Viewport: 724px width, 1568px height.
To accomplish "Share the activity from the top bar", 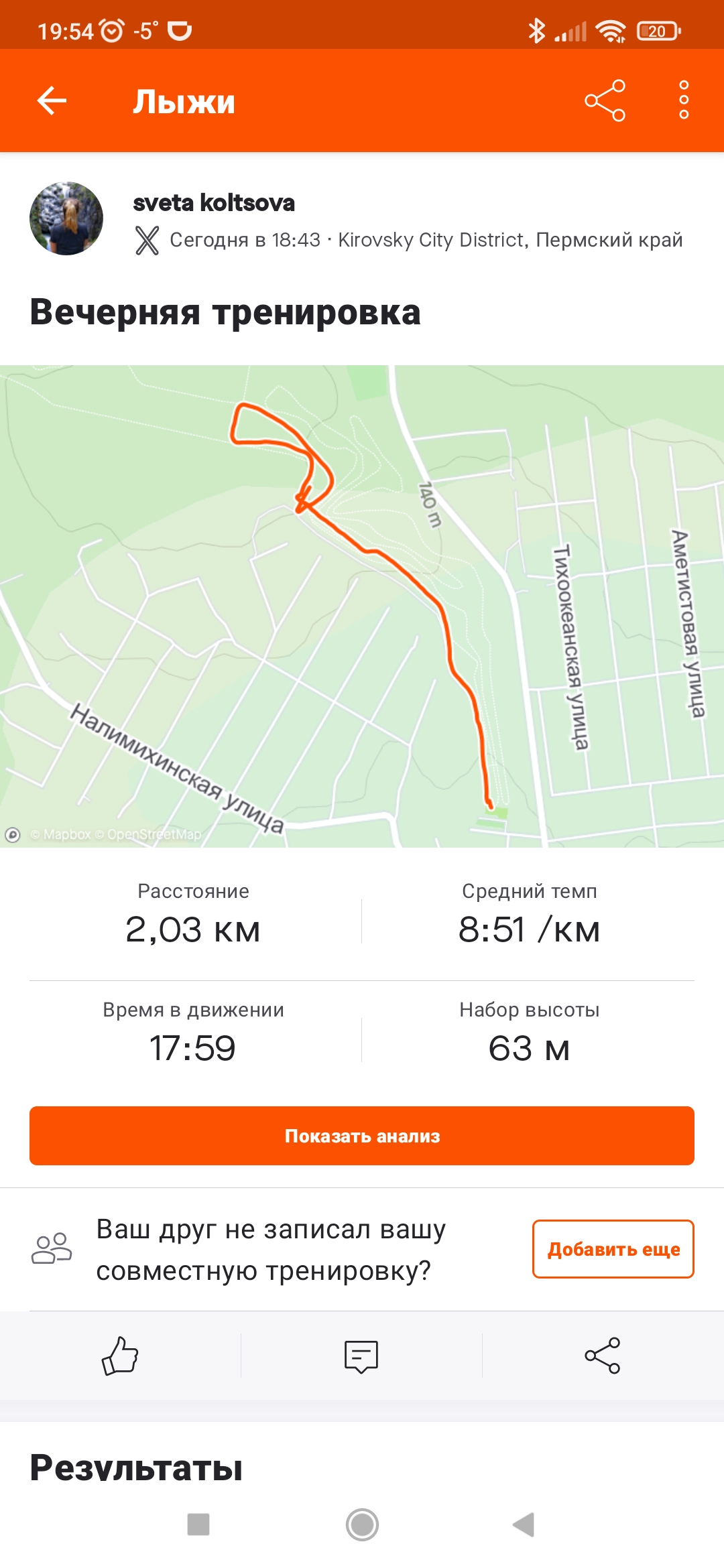I will [605, 101].
